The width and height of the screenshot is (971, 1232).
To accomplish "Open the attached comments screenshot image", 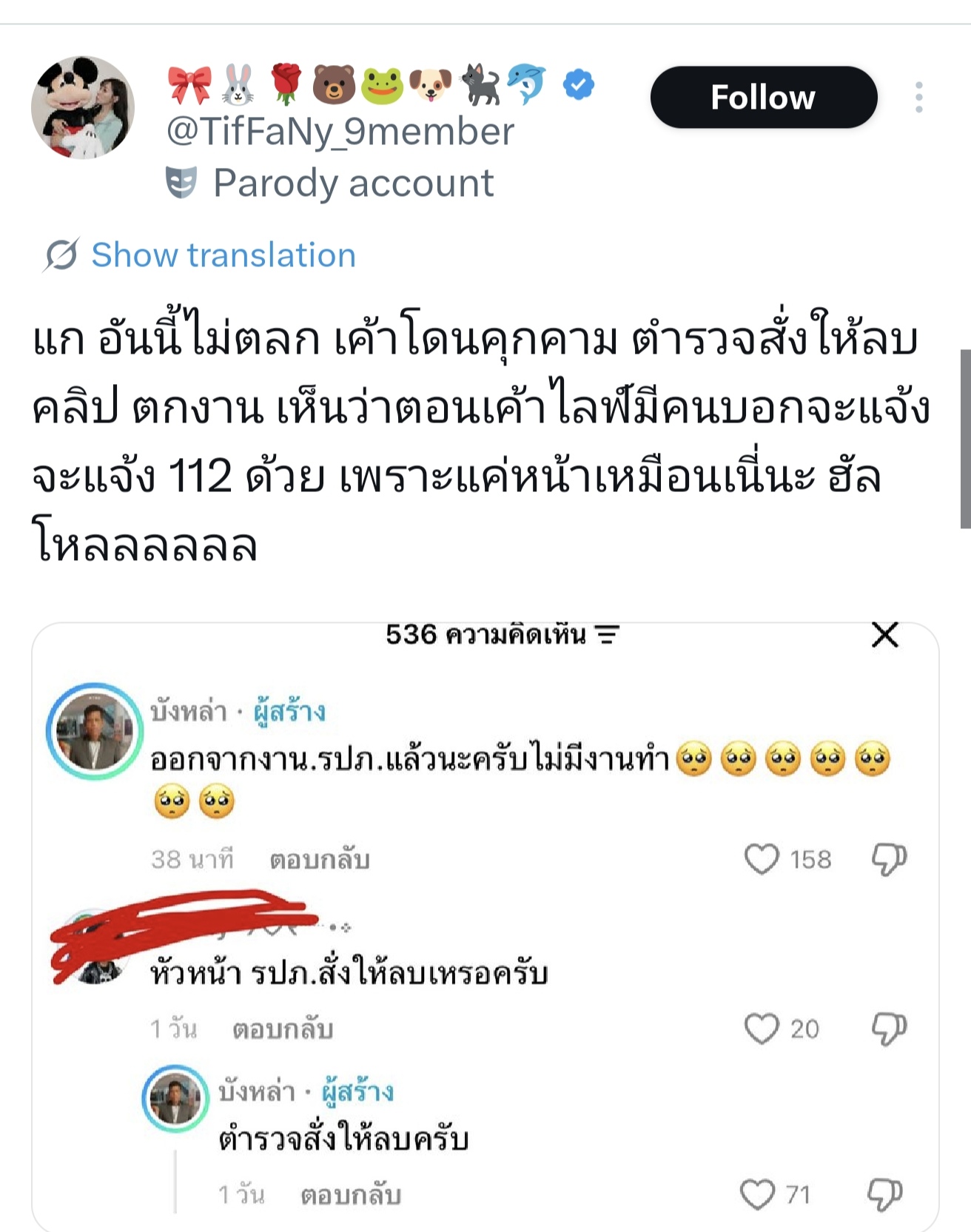I will [x=485, y=925].
